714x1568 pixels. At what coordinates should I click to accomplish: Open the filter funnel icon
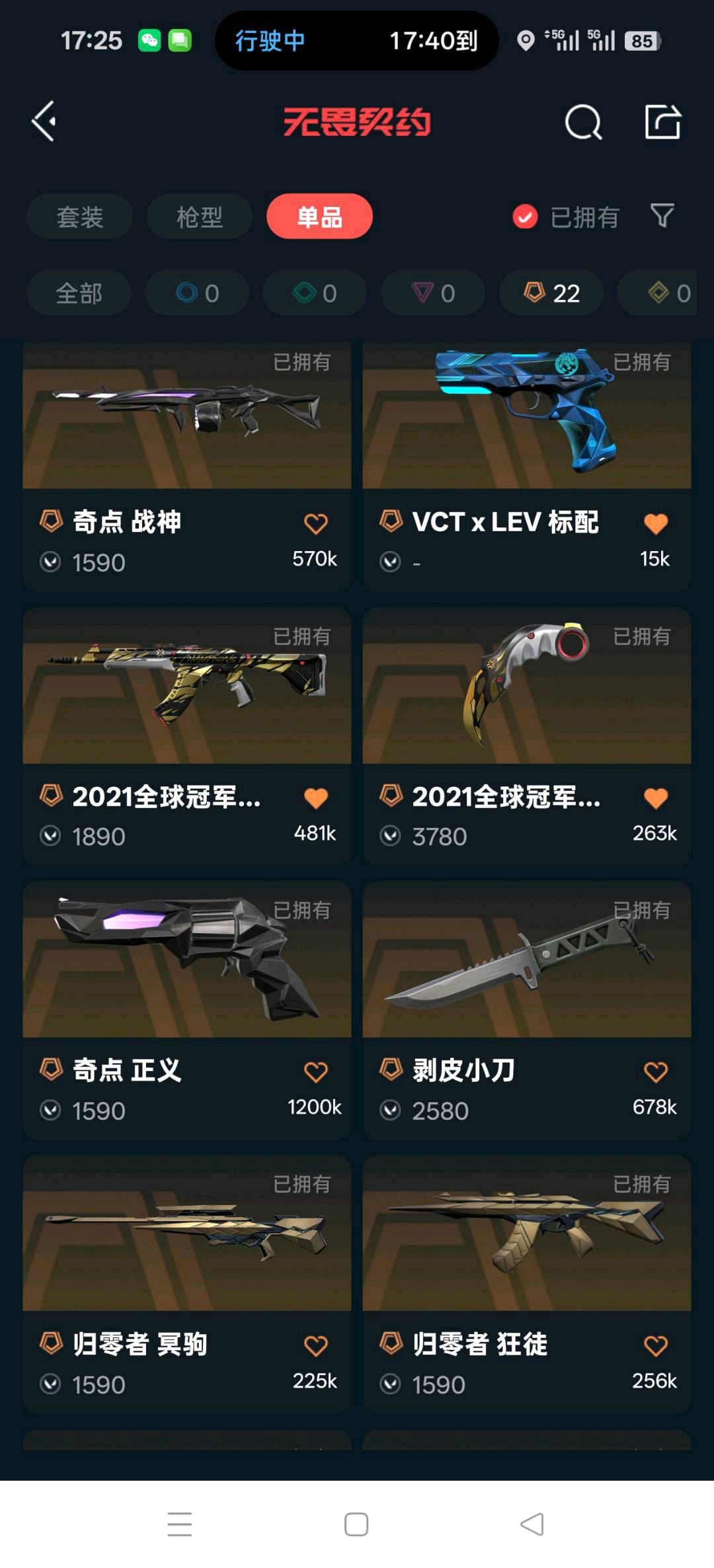pos(662,216)
